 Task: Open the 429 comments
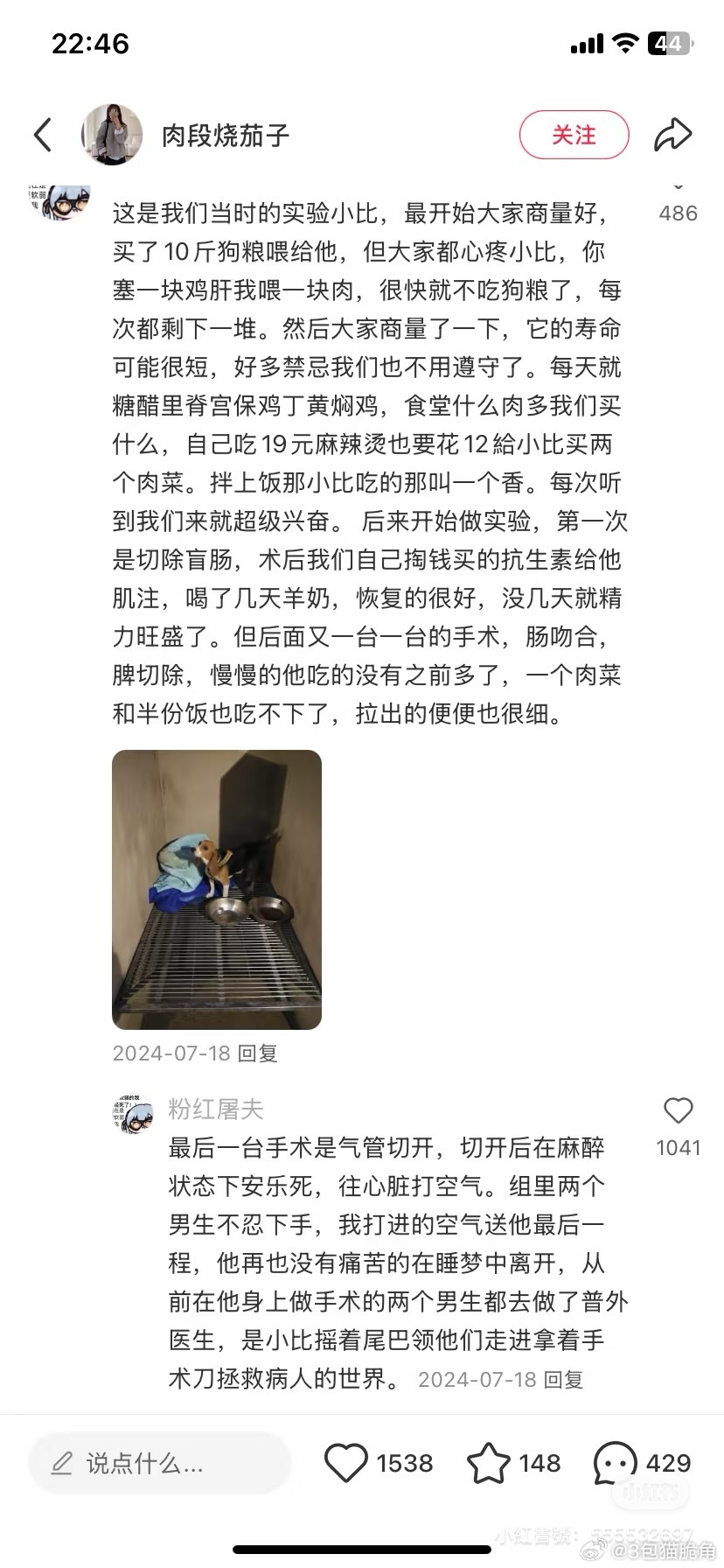pyautogui.click(x=616, y=1463)
